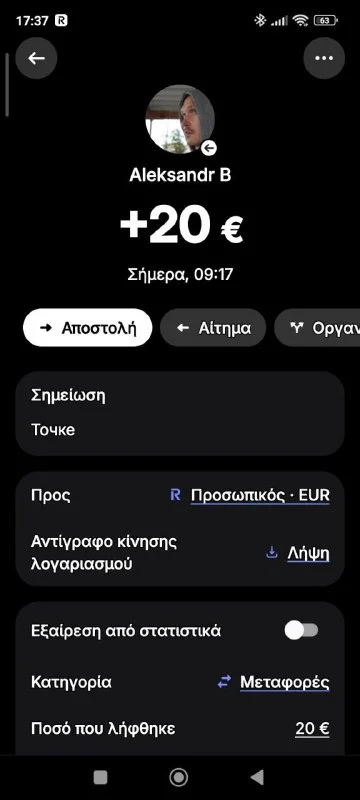This screenshot has width=360, height=800.
Task: Tap the Αποστολή send button
Action: tap(88, 328)
